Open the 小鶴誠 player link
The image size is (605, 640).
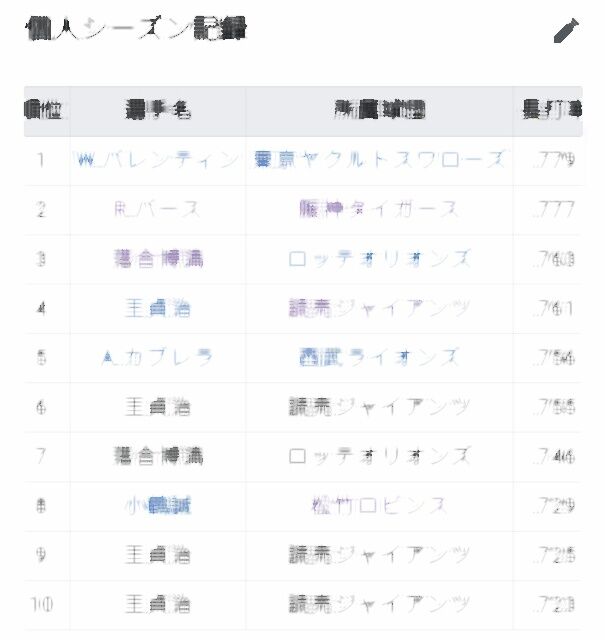pyautogui.click(x=158, y=506)
